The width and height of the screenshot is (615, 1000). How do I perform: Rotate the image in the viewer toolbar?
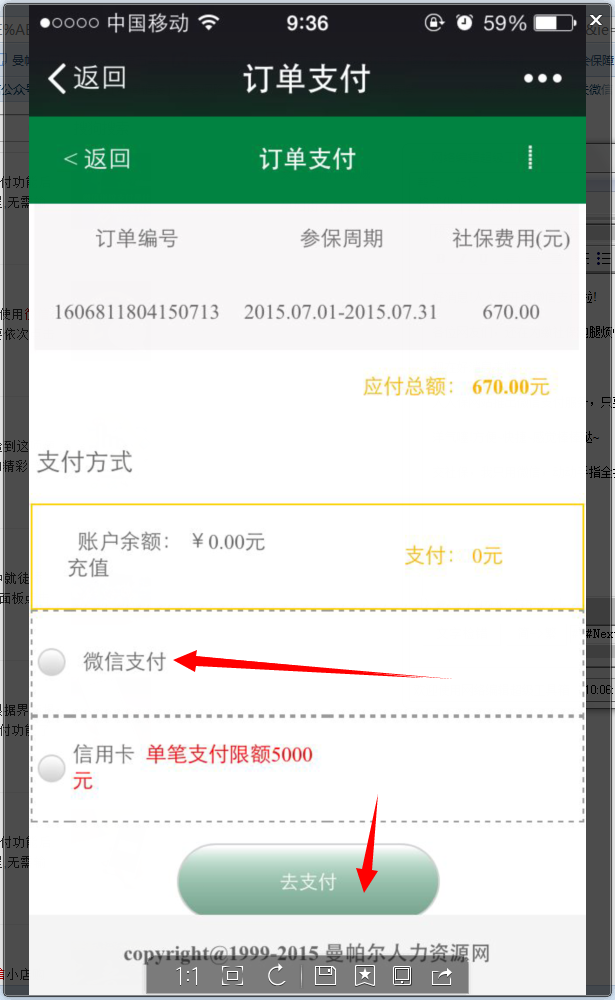(x=276, y=976)
